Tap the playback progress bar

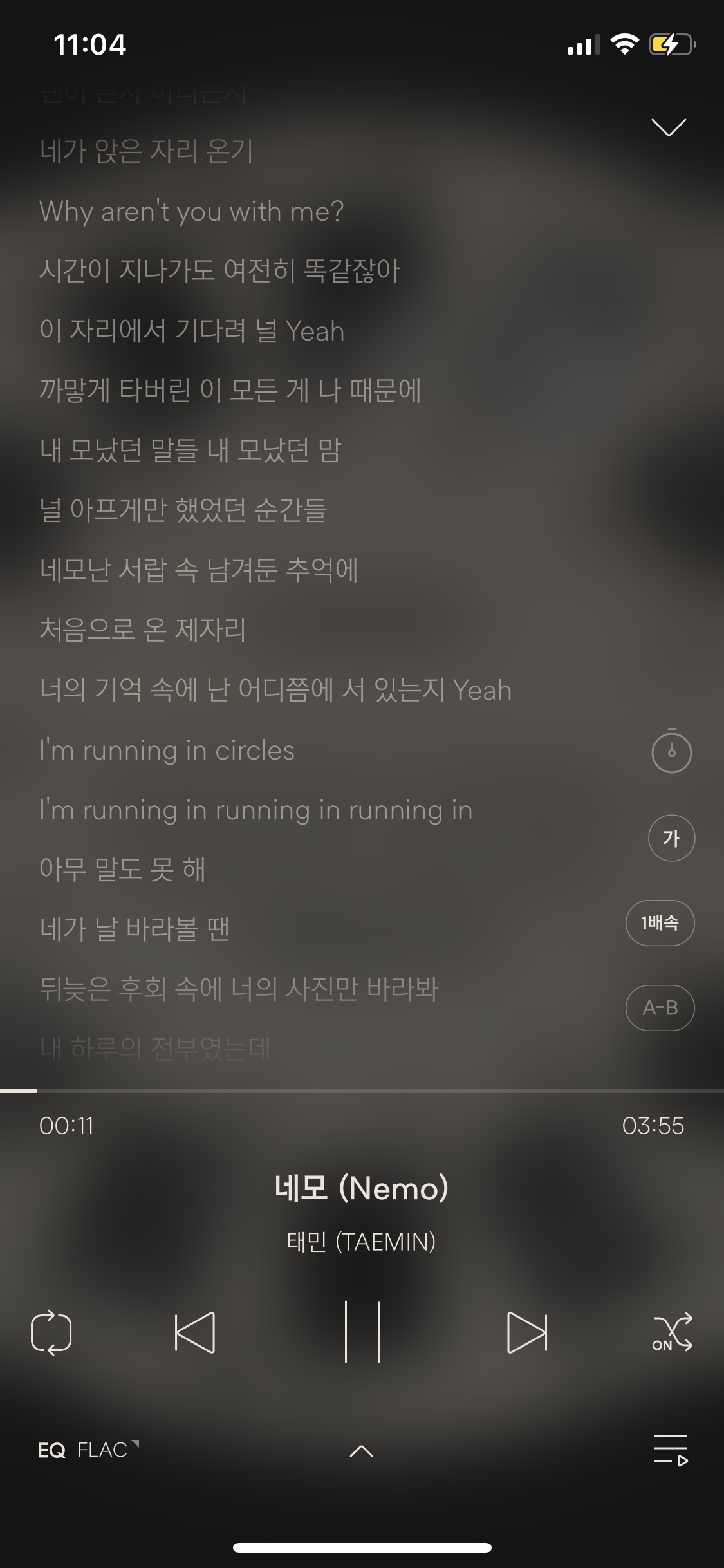[x=362, y=1091]
